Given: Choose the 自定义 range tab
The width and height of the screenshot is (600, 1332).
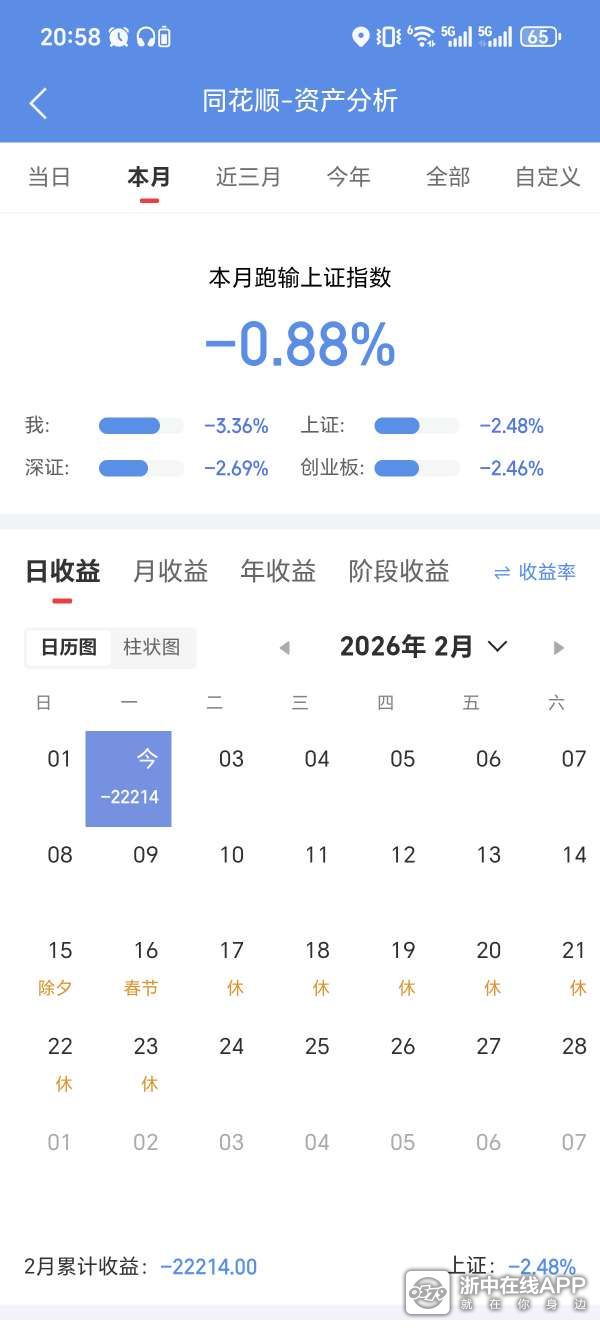Looking at the screenshot, I should click(x=547, y=177).
